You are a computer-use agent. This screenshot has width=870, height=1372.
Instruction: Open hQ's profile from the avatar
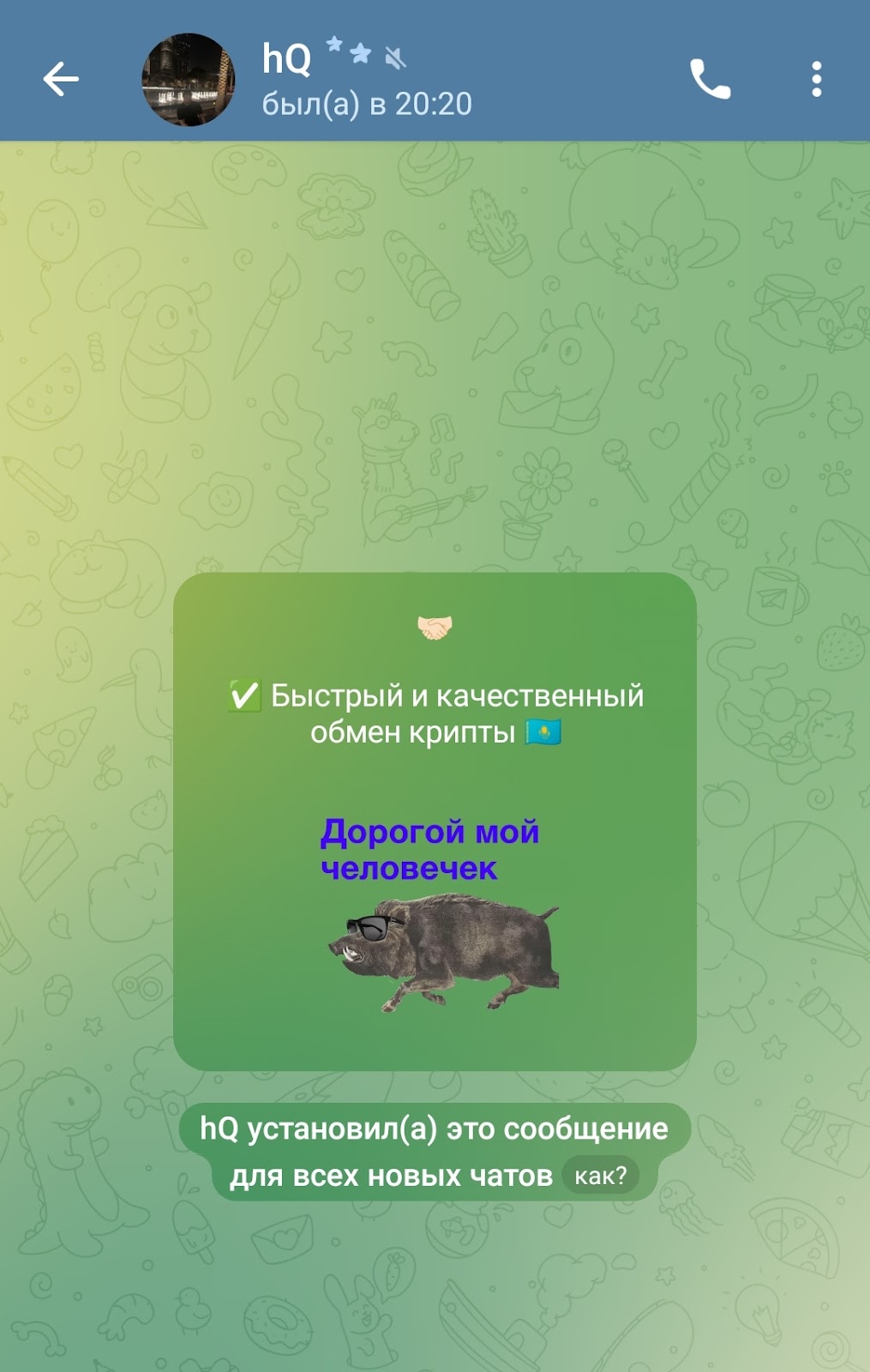pyautogui.click(x=188, y=80)
